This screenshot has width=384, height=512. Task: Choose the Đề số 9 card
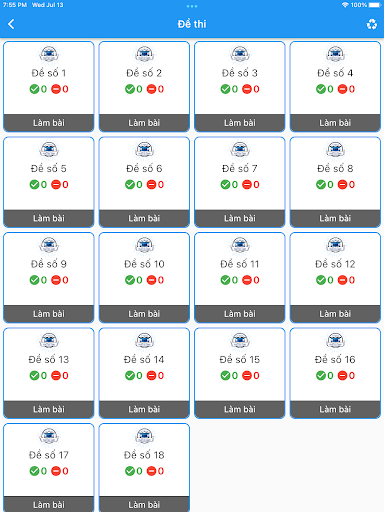[49, 278]
